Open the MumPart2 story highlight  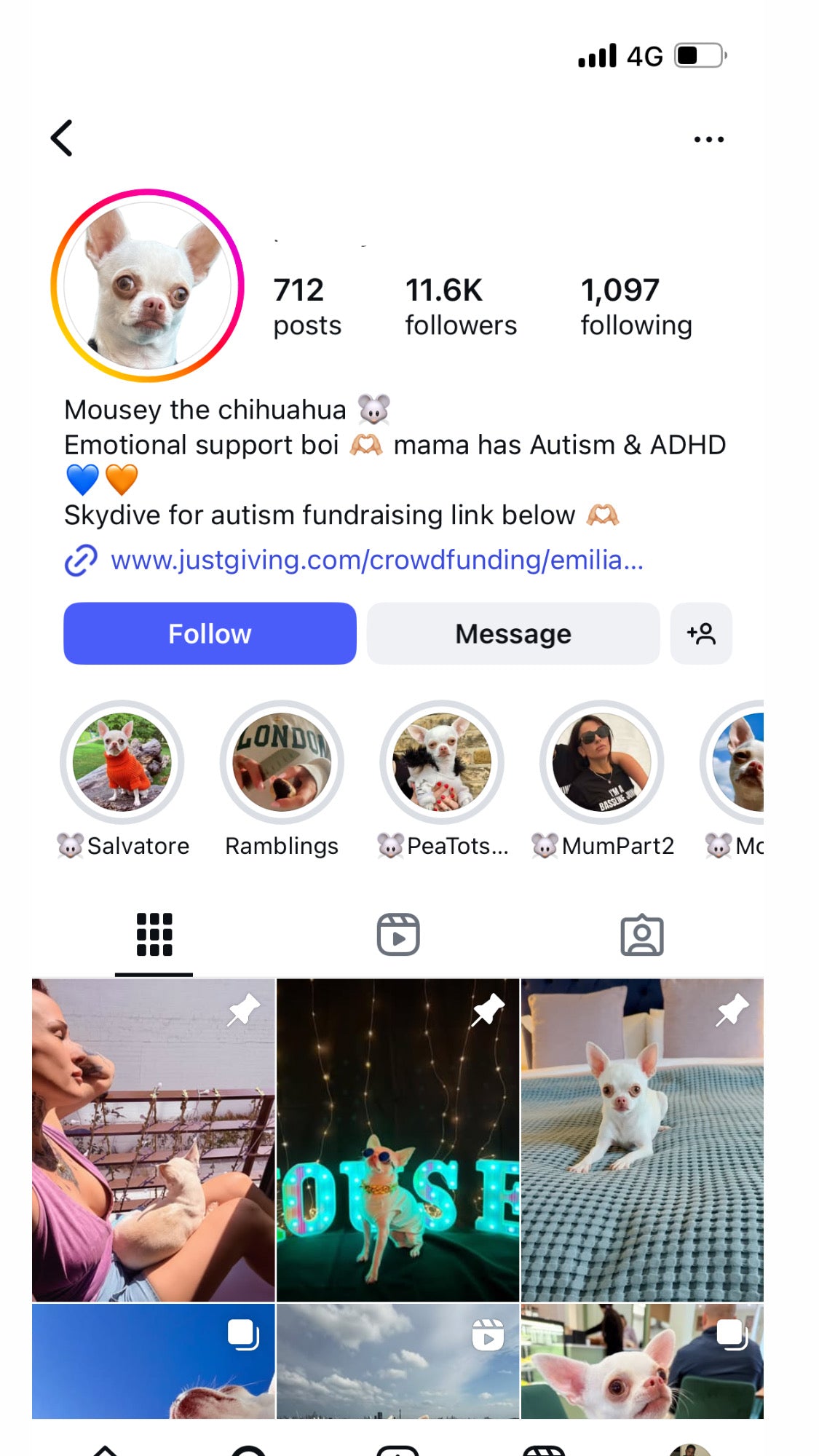[602, 762]
